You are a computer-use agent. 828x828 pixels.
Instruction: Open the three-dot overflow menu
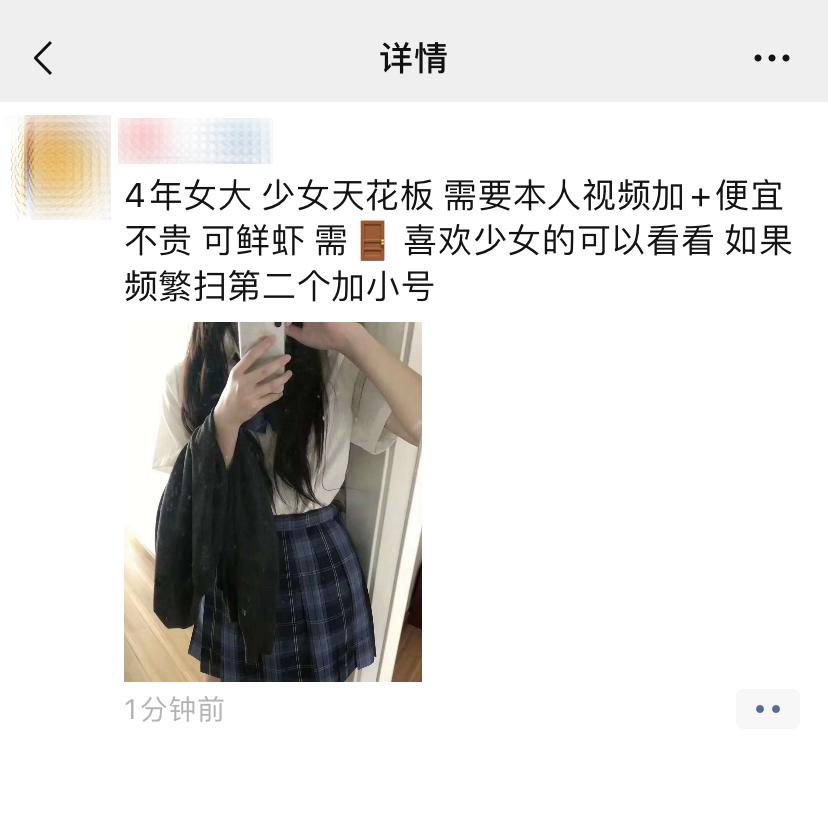(771, 58)
